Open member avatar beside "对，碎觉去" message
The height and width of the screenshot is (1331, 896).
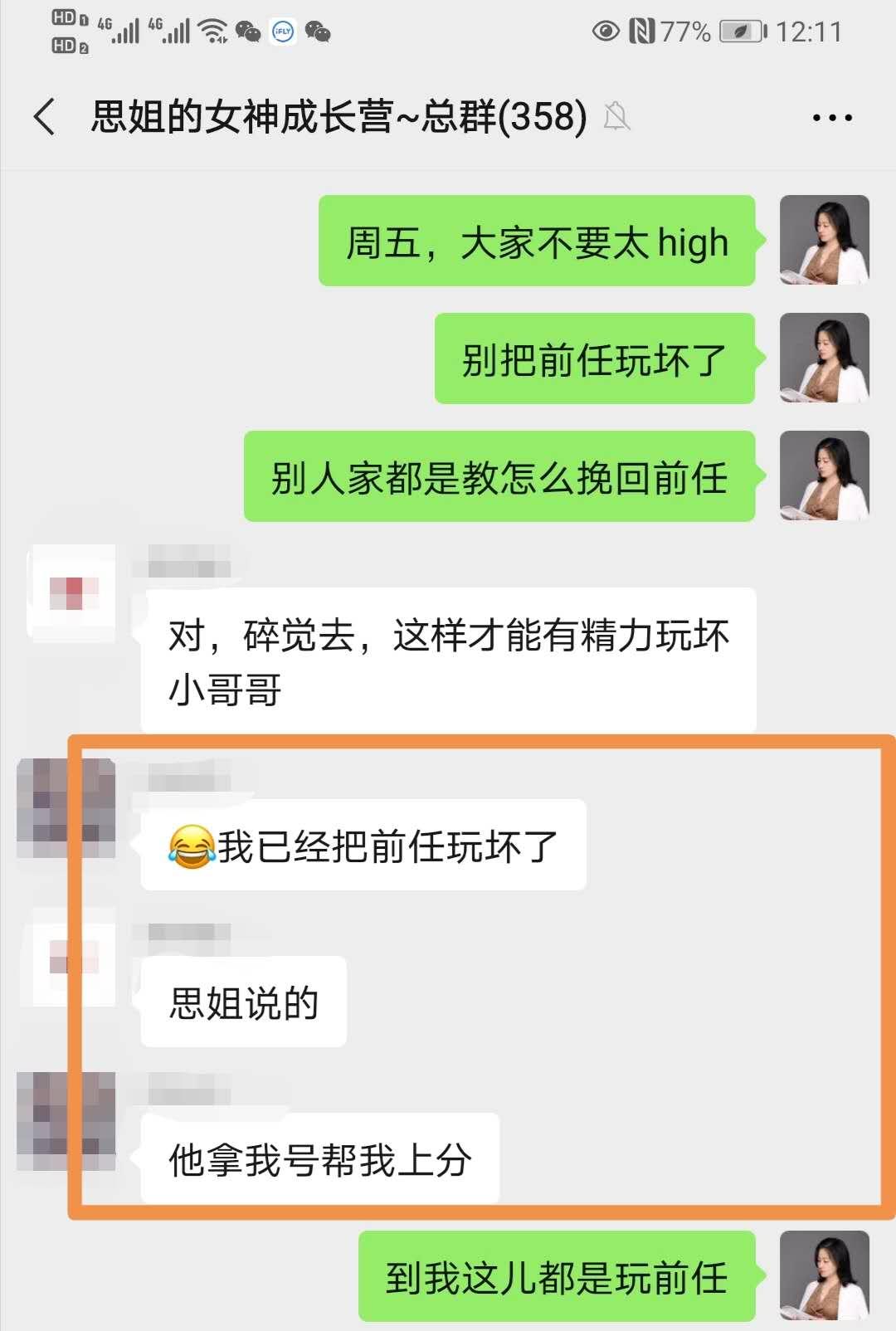click(x=71, y=592)
